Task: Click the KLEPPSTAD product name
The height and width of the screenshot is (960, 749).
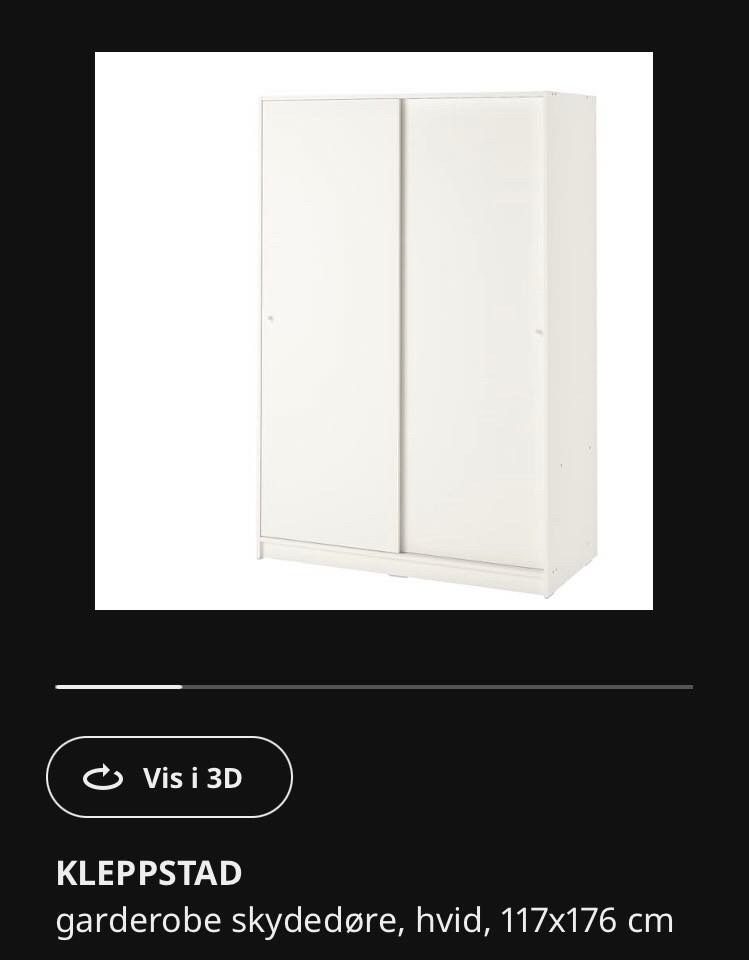Action: point(148,872)
